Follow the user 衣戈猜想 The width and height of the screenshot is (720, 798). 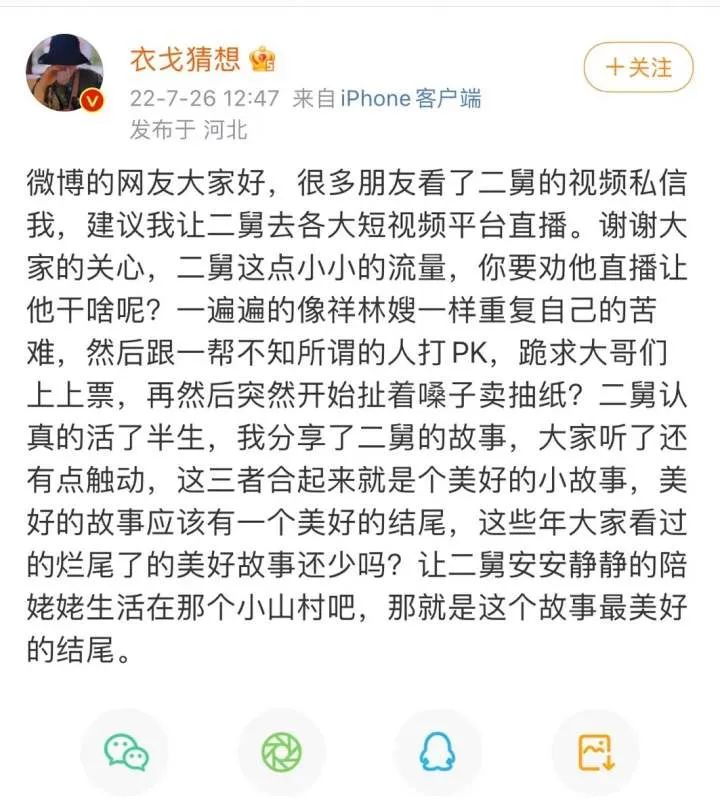(638, 67)
